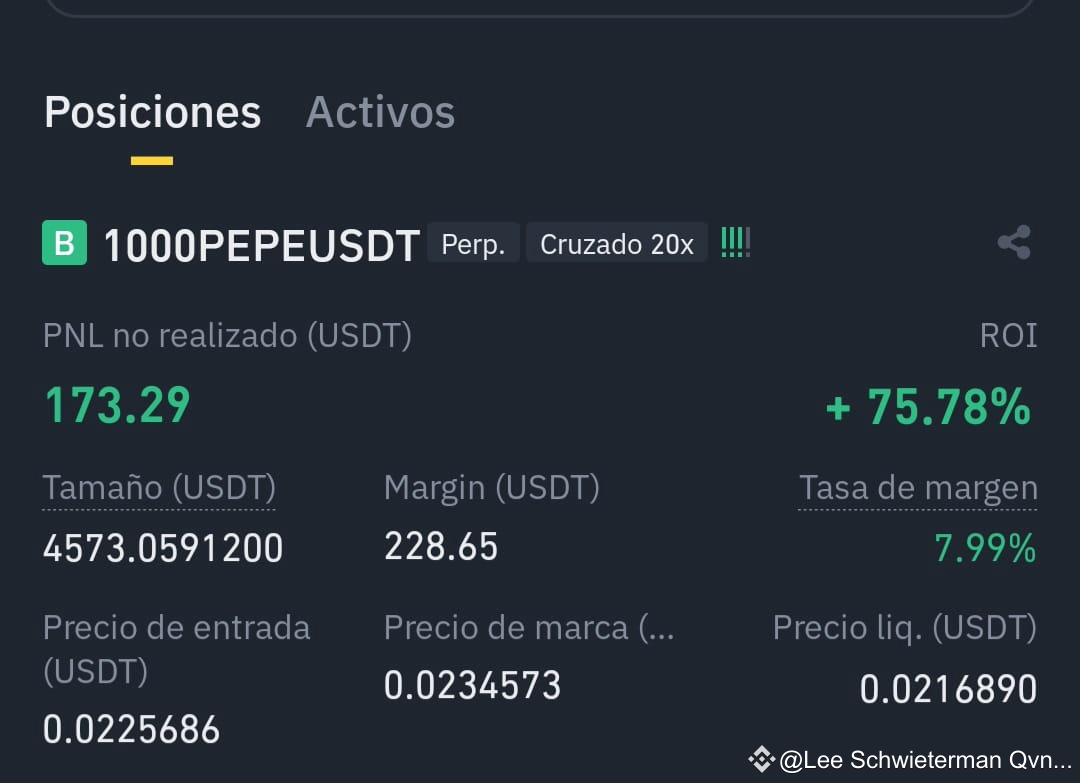This screenshot has height=783, width=1080.
Task: Open the 1000PEPEUSDT contract
Action: pos(260,245)
